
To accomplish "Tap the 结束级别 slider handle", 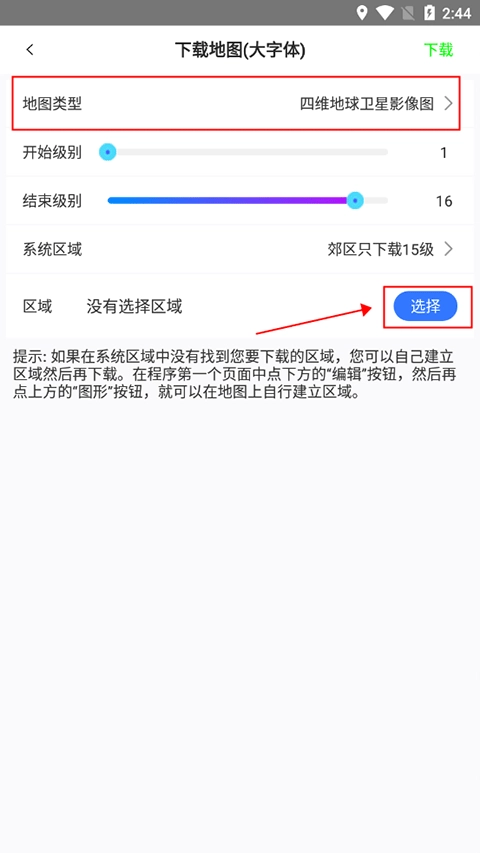I will point(355,201).
